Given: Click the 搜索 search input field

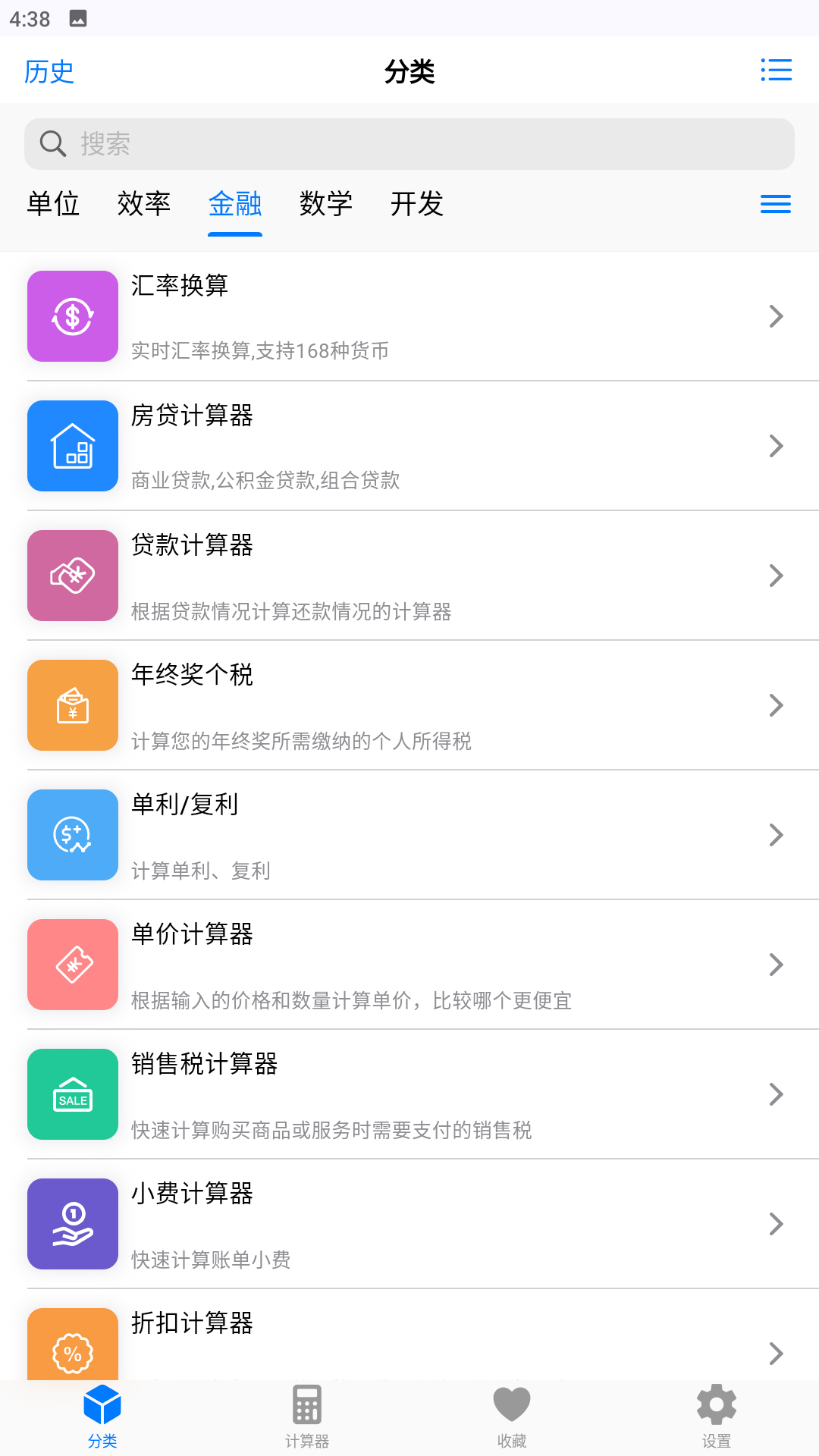Looking at the screenshot, I should (x=409, y=143).
